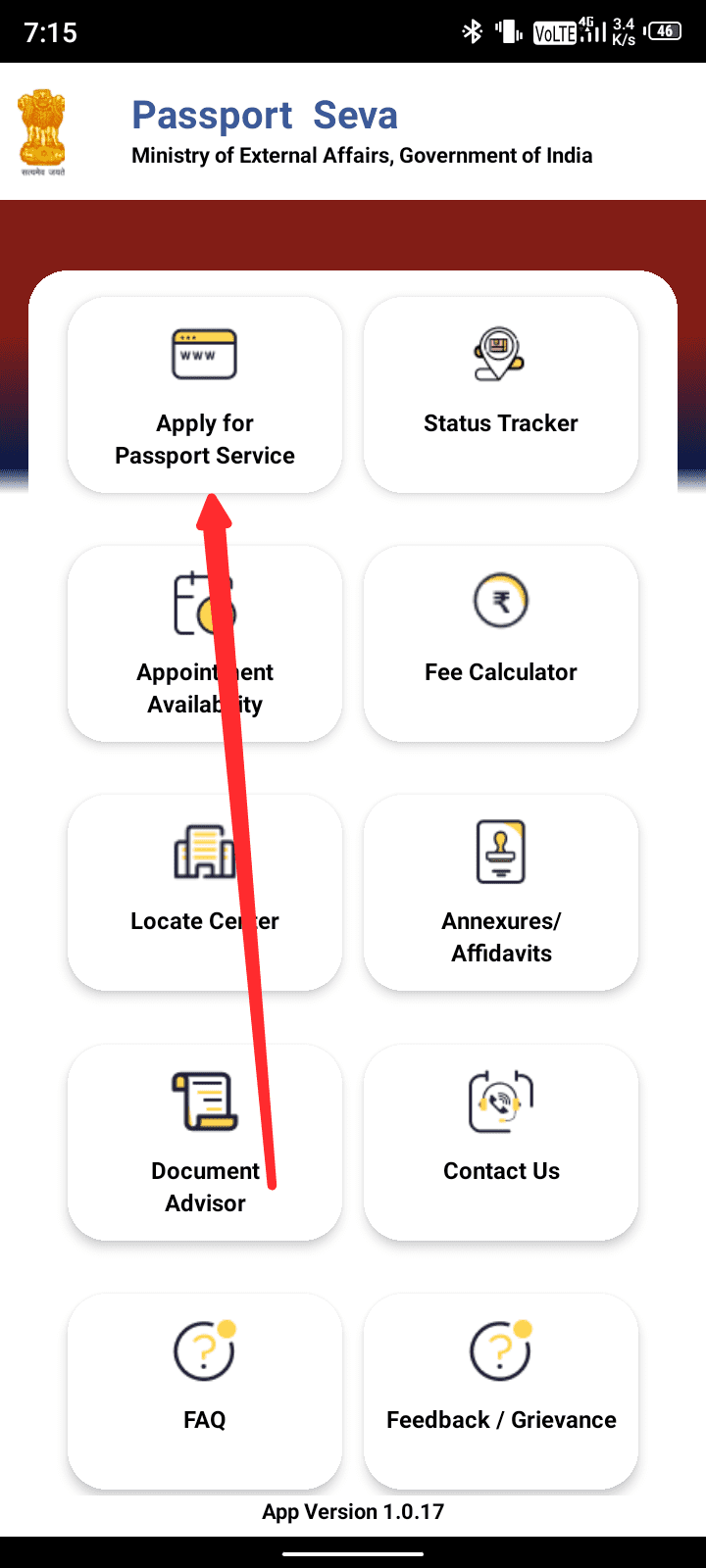
Task: Browse the FAQ section
Action: 204,1391
